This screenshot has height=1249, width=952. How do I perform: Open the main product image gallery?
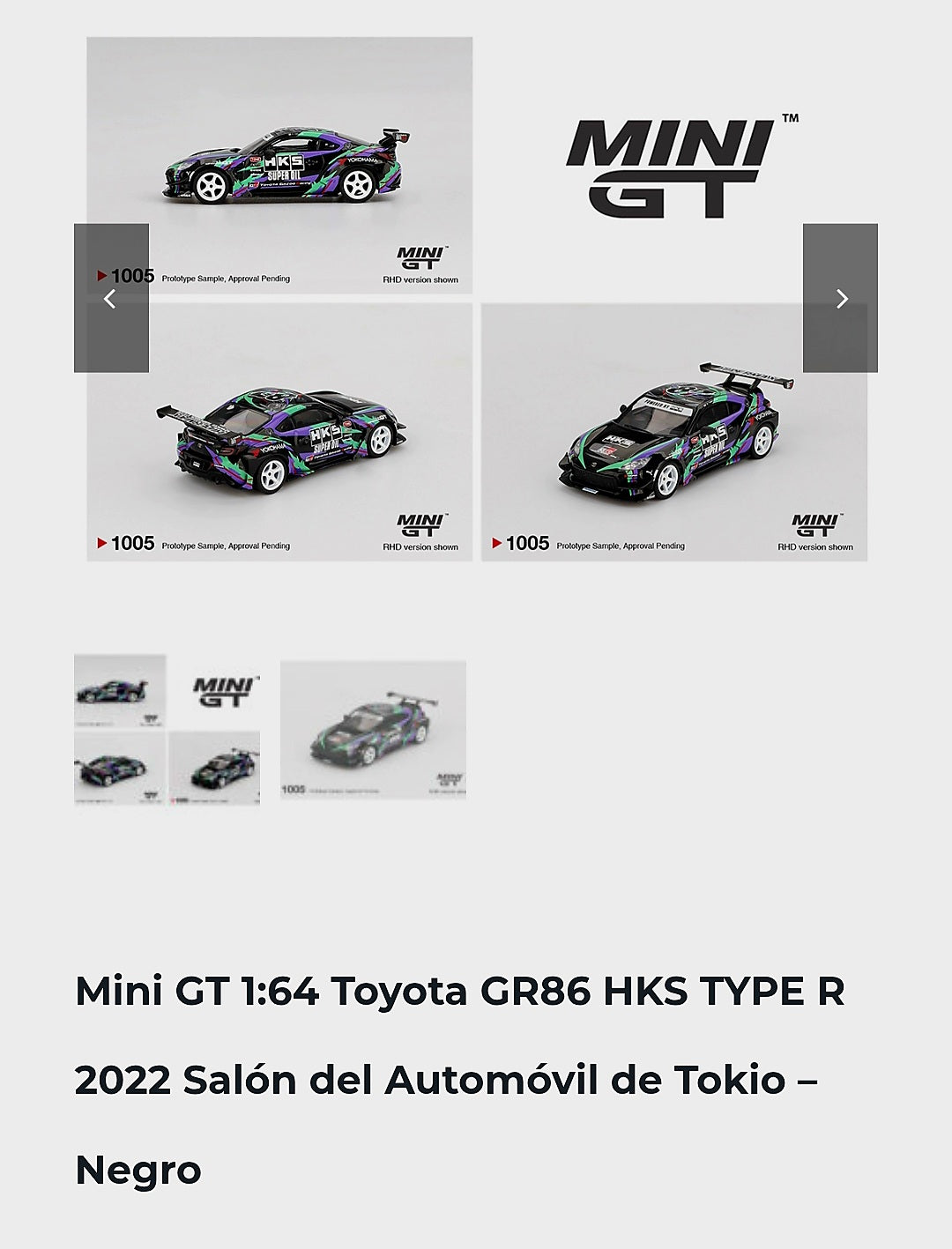click(476, 299)
